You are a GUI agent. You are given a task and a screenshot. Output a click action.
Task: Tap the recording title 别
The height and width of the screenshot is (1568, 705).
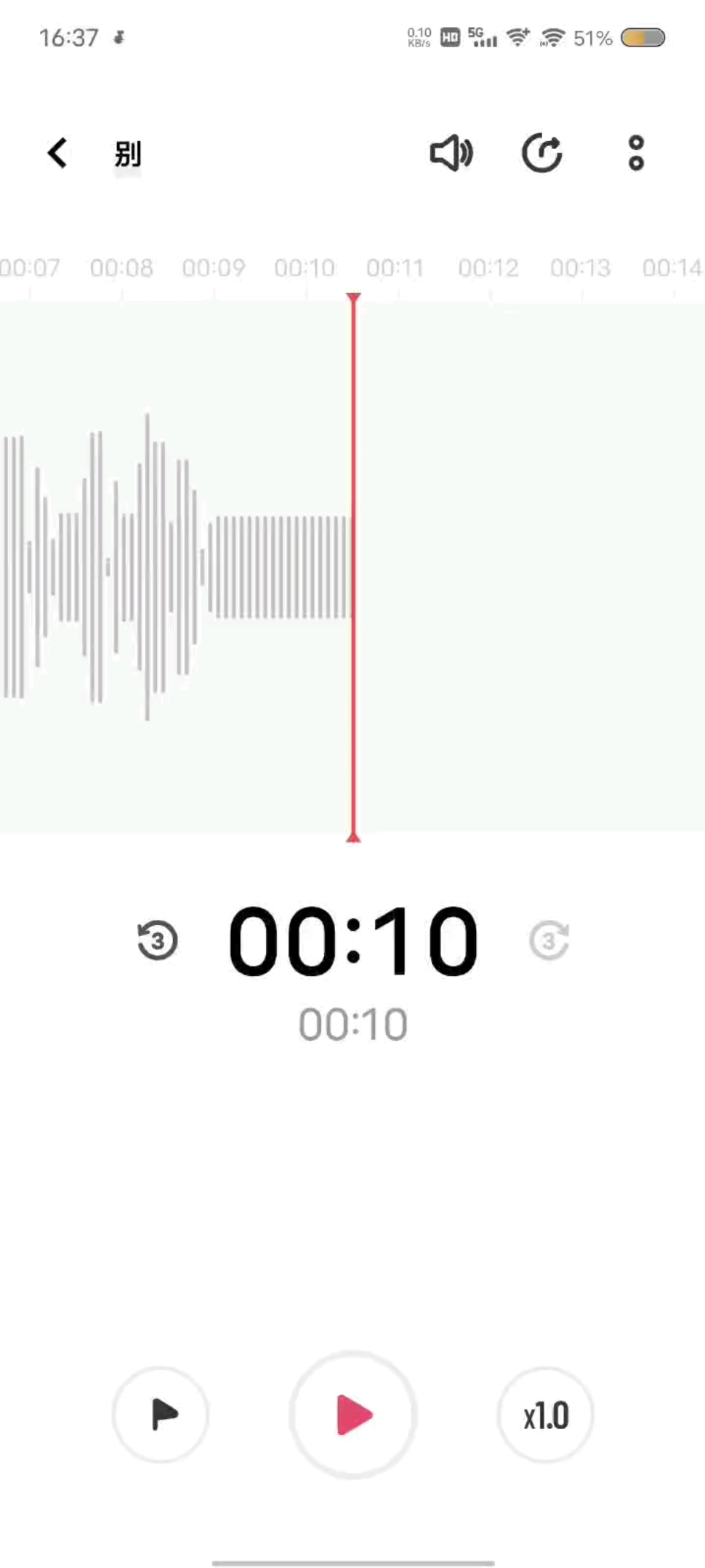pos(128,154)
